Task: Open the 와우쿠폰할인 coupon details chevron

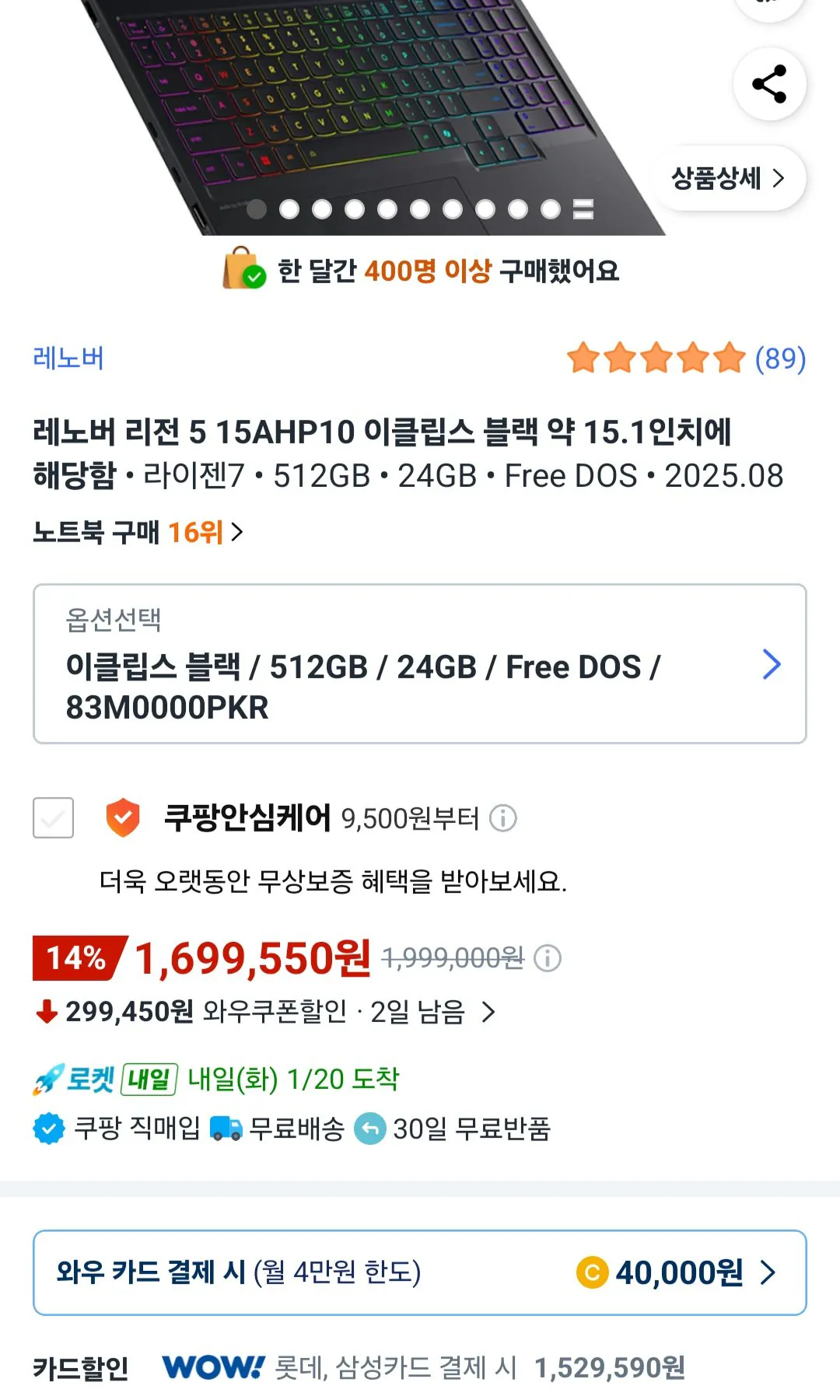Action: click(x=488, y=1013)
